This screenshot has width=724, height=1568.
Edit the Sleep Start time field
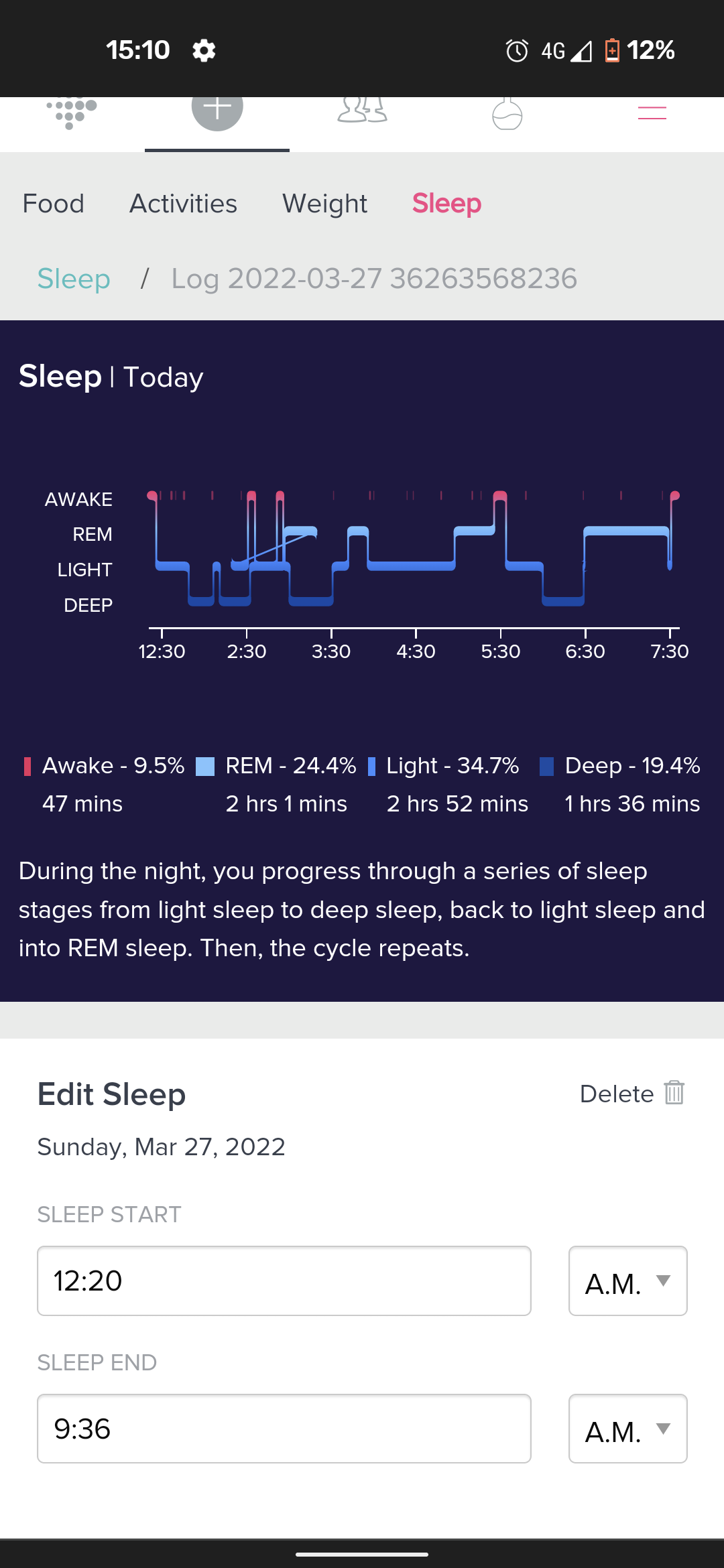[x=284, y=1281]
